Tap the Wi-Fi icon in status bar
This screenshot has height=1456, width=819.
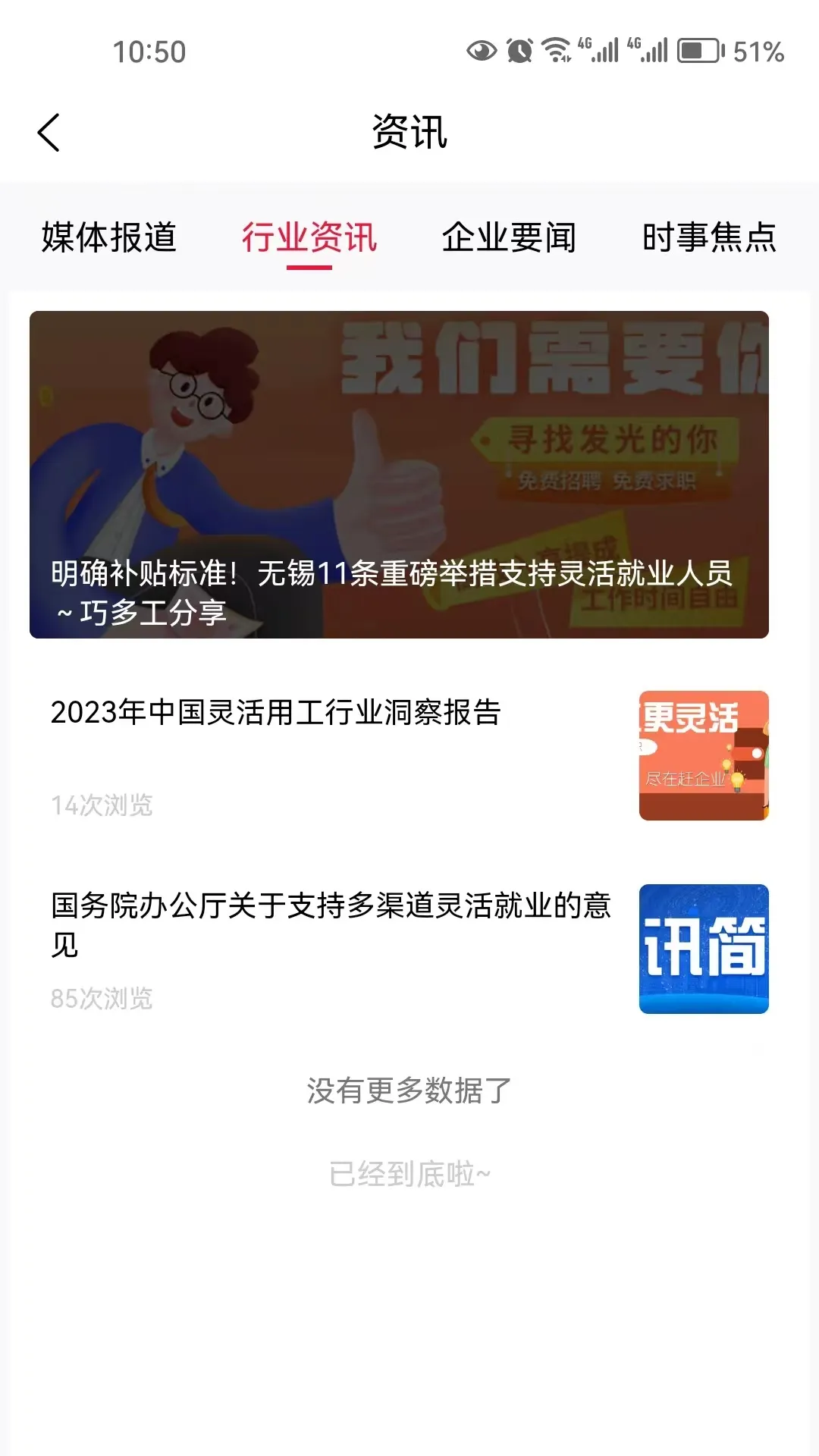tap(557, 48)
